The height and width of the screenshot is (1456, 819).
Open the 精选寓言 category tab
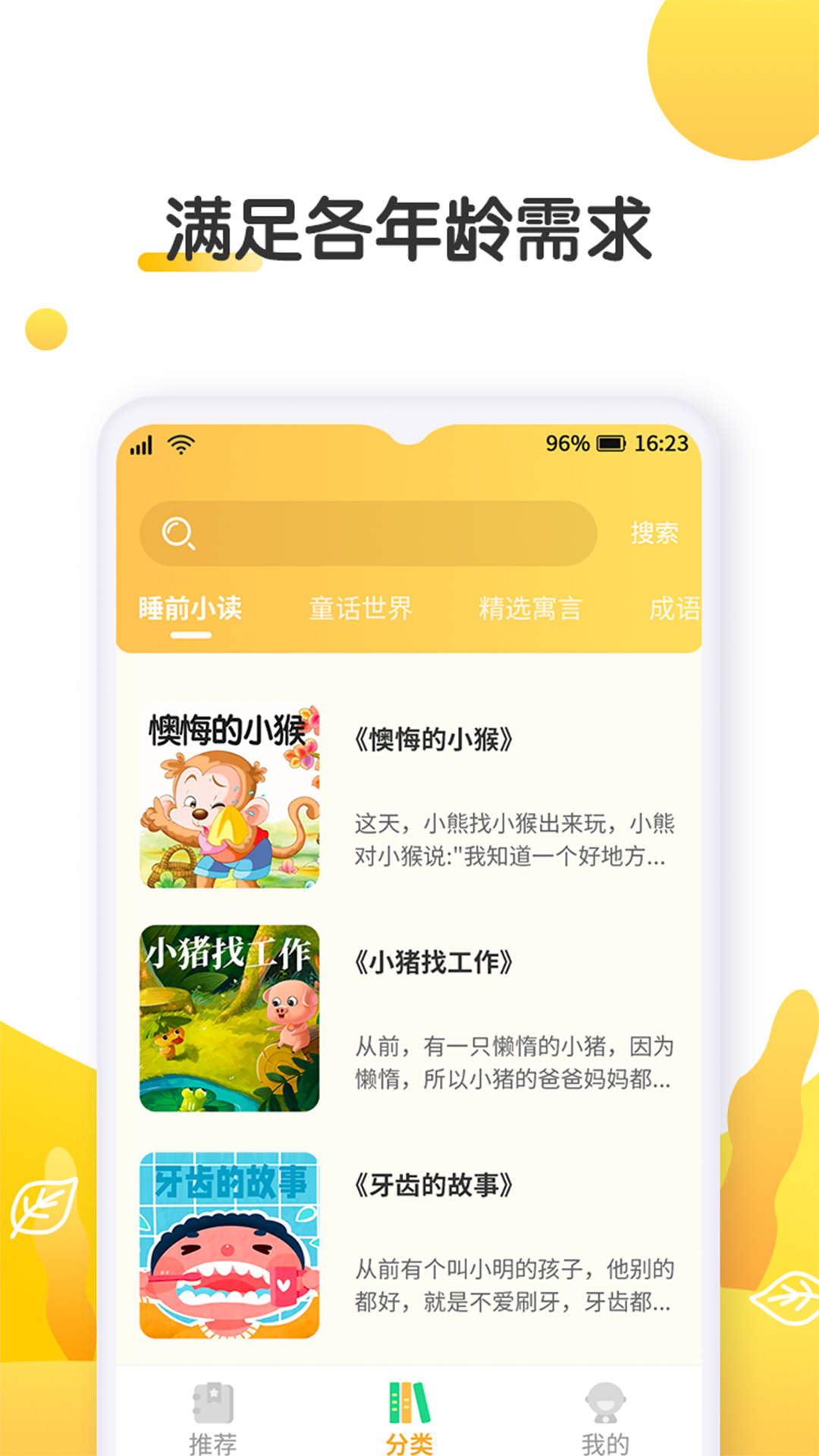(x=531, y=607)
